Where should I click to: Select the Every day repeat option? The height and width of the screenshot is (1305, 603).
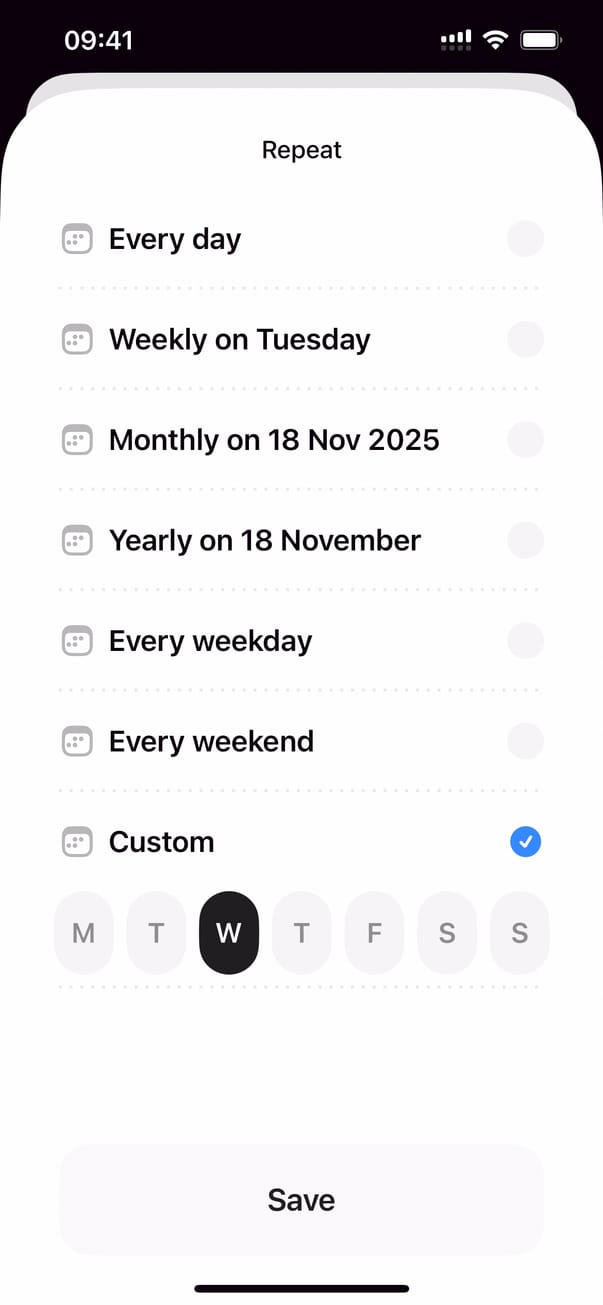click(x=300, y=240)
